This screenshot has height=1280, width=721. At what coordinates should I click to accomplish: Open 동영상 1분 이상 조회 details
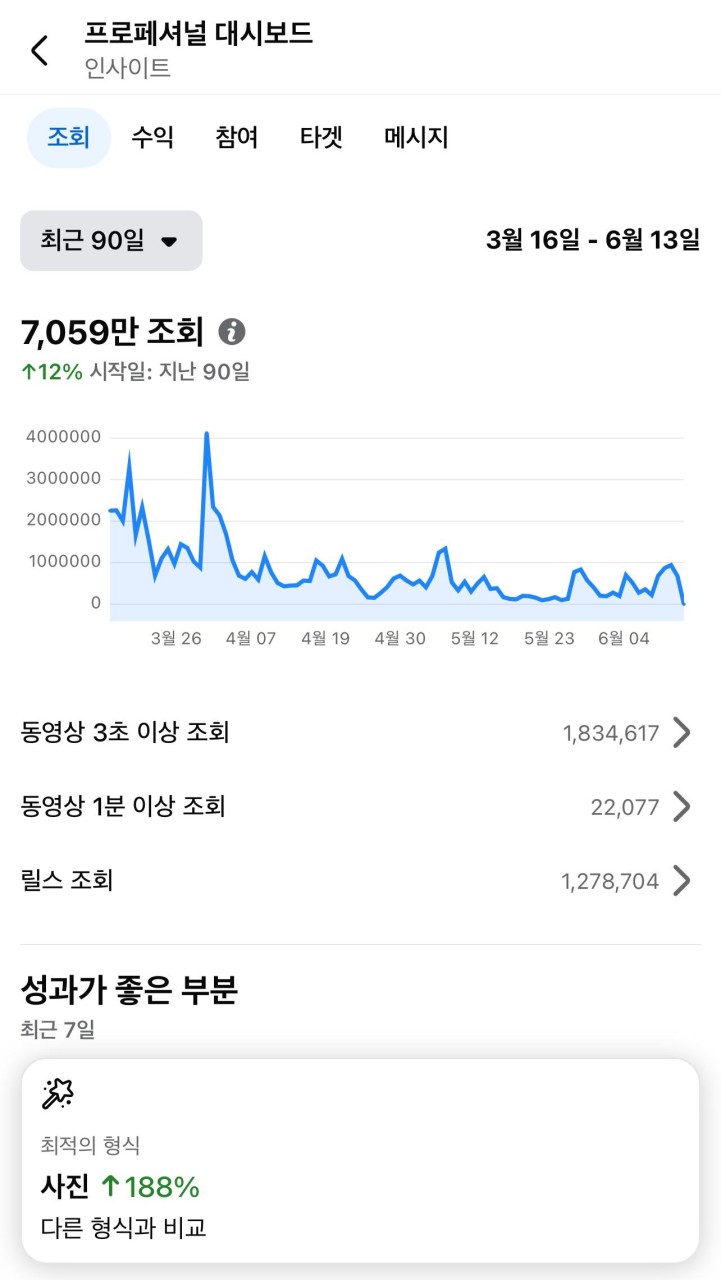click(x=360, y=806)
